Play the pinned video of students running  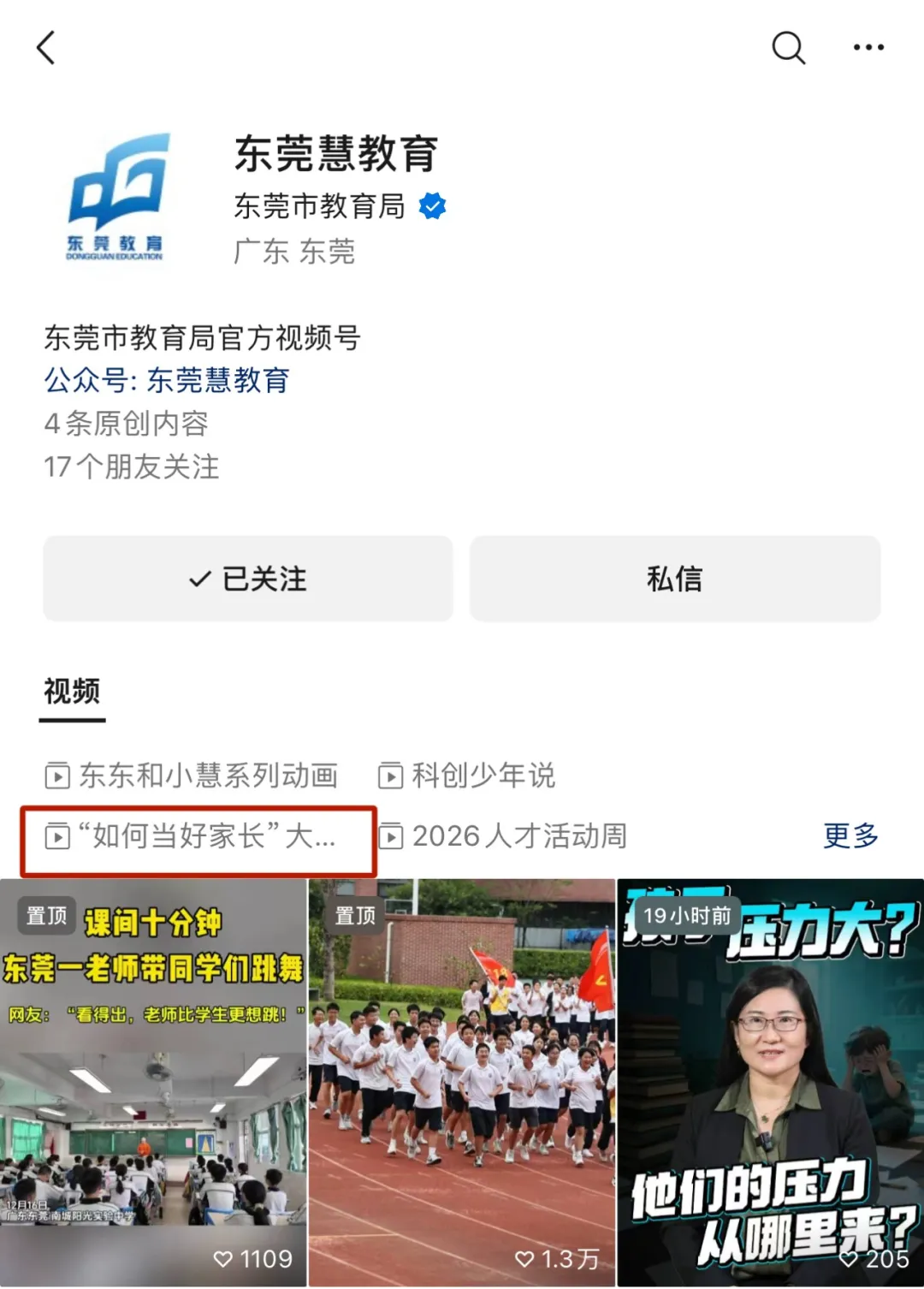461,1083
